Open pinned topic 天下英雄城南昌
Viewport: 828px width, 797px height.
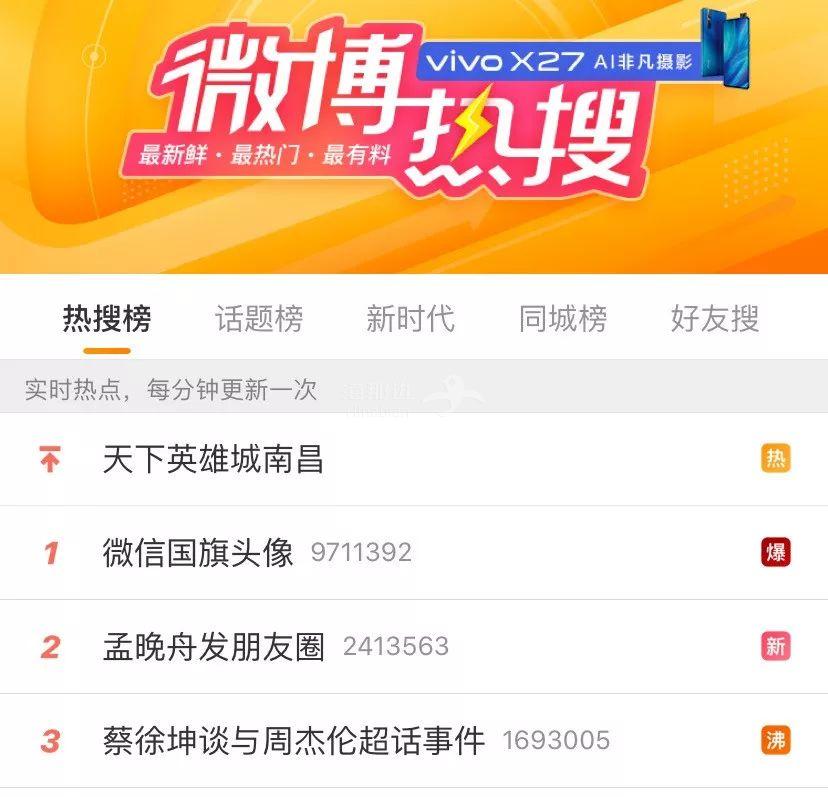coord(213,460)
